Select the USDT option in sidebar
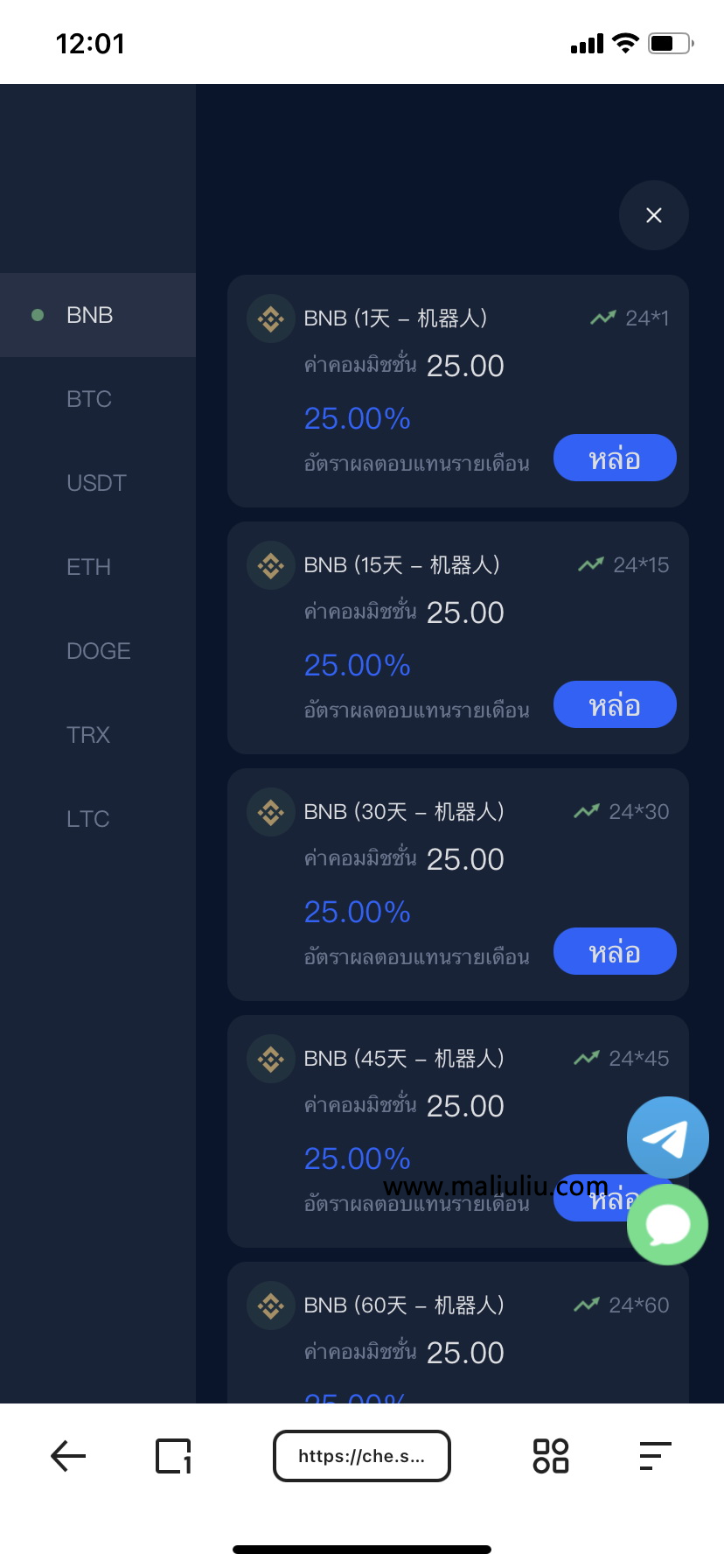The width and height of the screenshot is (724, 1568). pyautogui.click(x=95, y=483)
